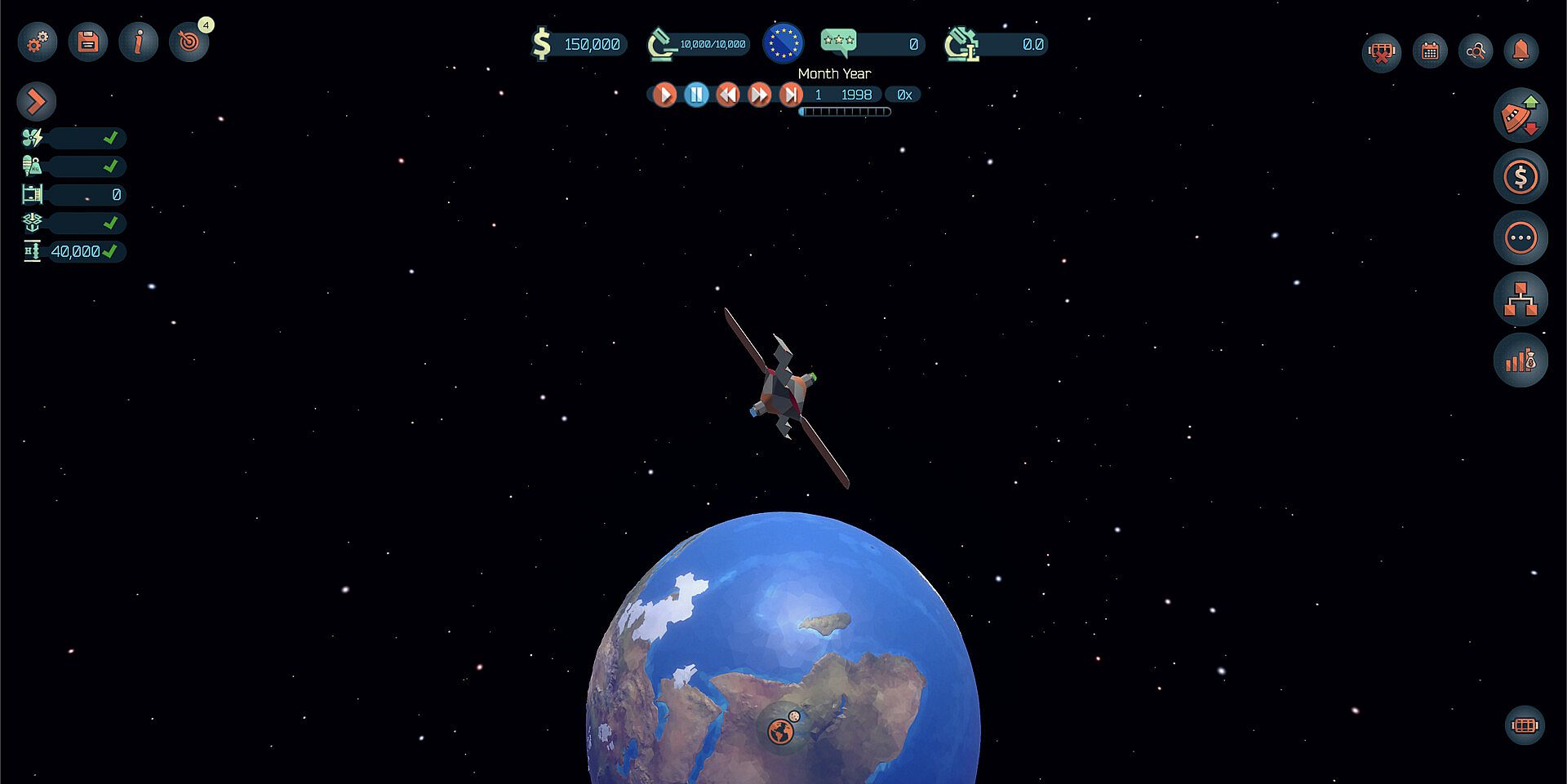This screenshot has height=784, width=1567.
Task: Slow down time with rewind button
Action: 728,95
